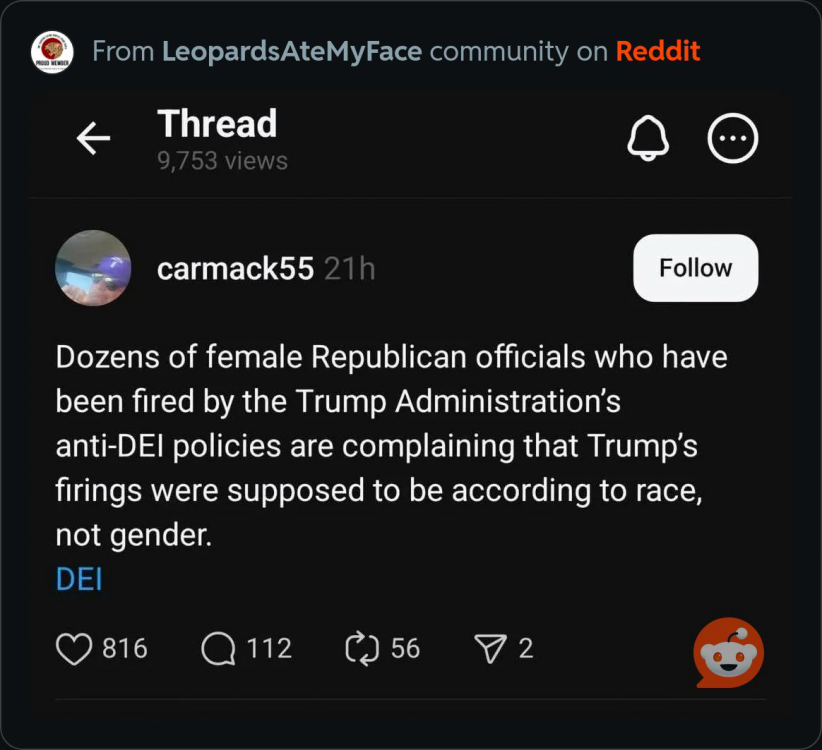
Task: Go back from the Thread view
Action: tap(94, 140)
